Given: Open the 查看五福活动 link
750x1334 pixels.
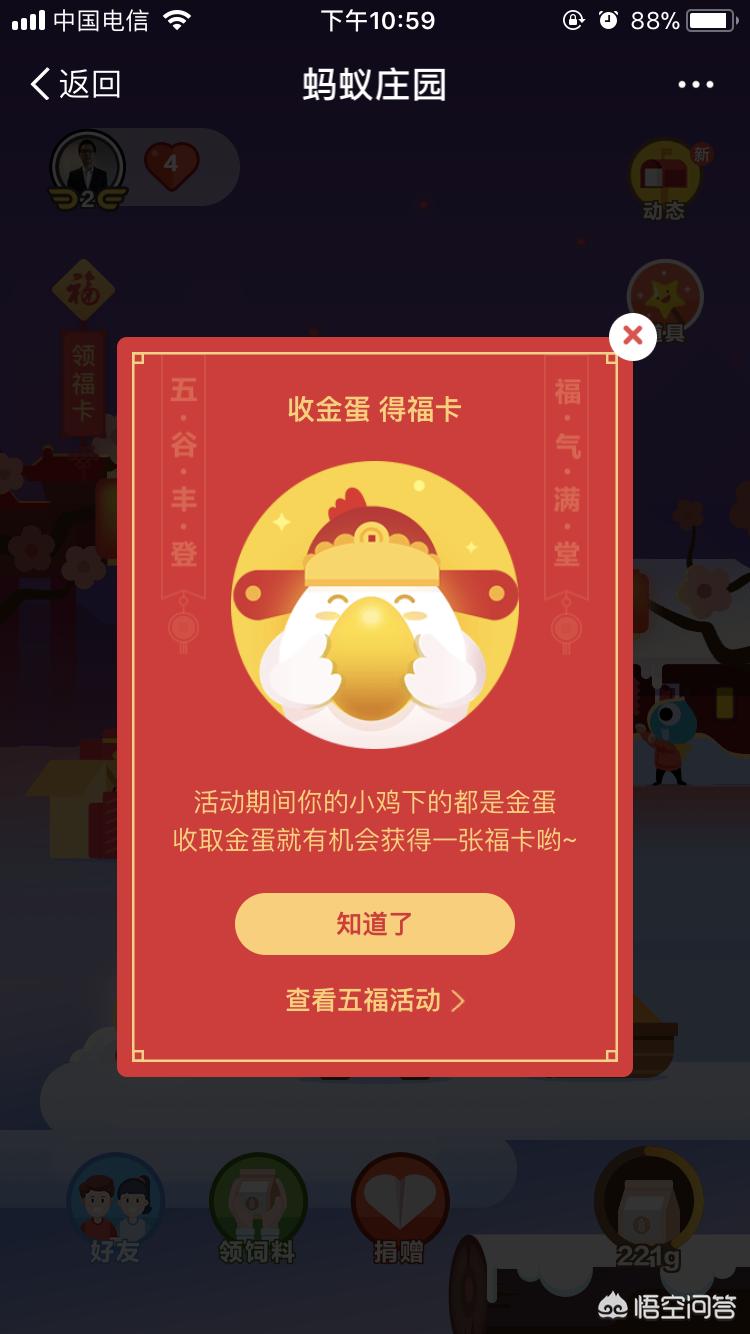Looking at the screenshot, I should point(375,1001).
